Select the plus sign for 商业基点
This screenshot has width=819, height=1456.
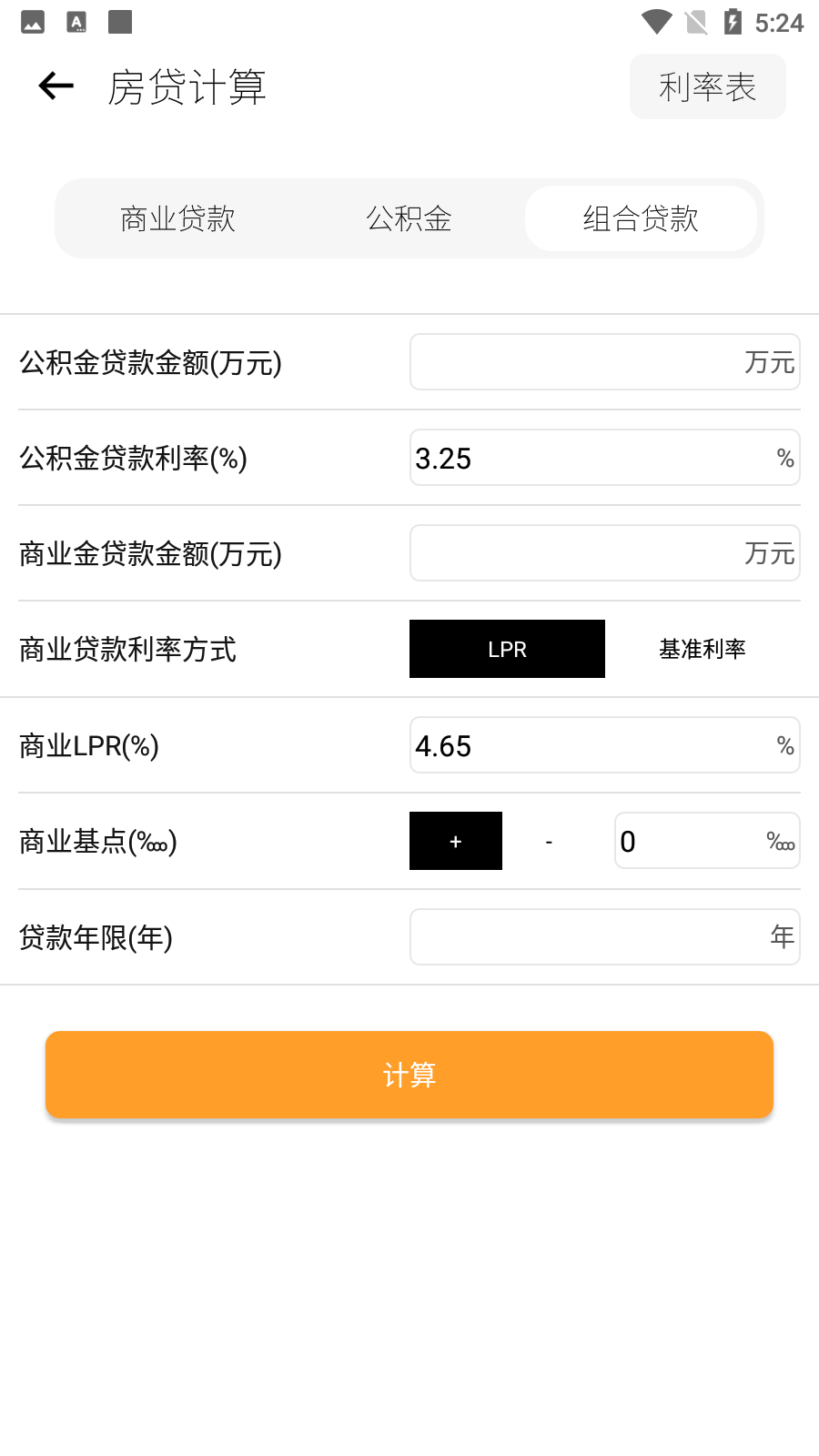pyautogui.click(x=455, y=841)
